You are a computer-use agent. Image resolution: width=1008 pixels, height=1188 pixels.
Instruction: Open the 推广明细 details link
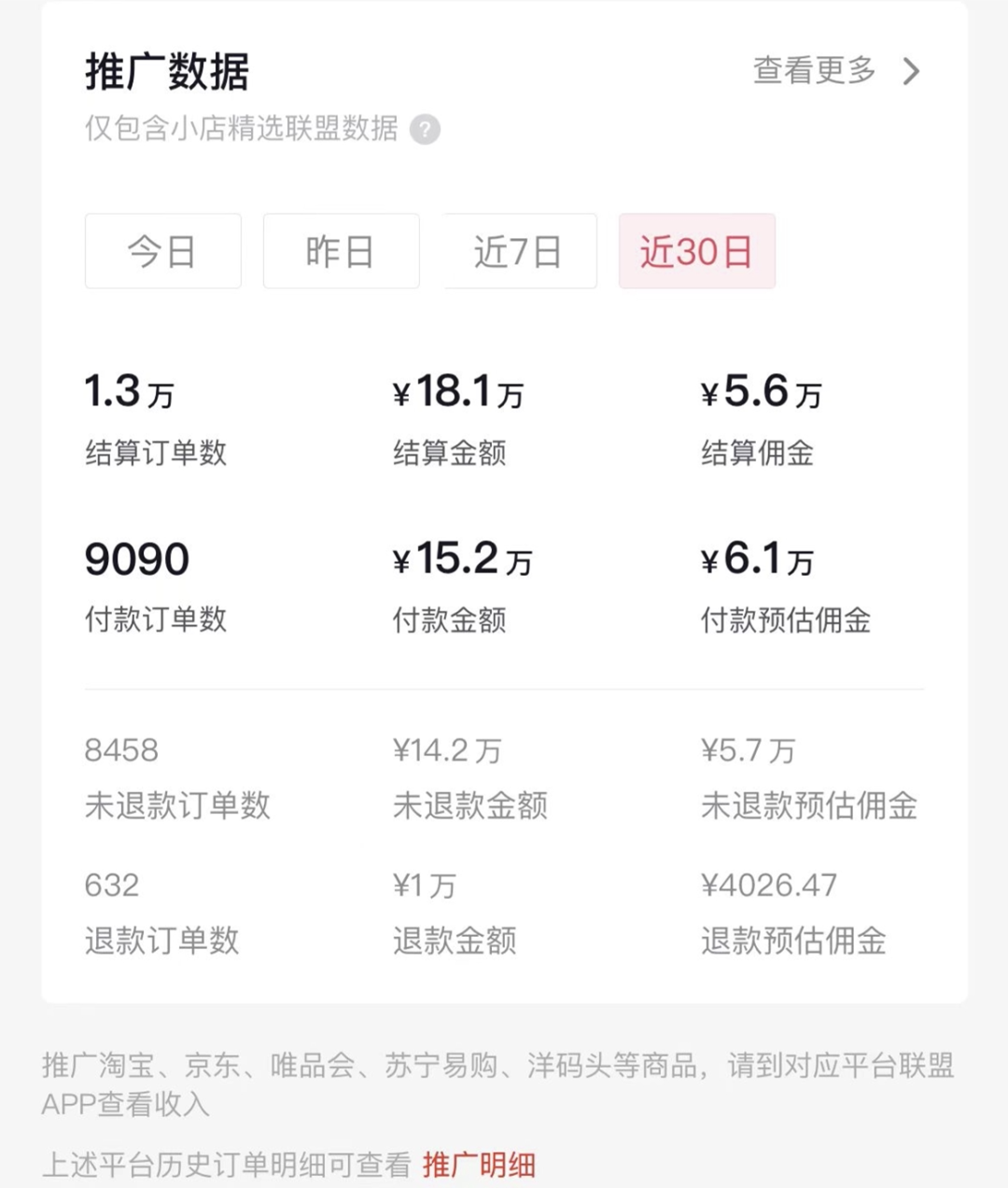478,1165
